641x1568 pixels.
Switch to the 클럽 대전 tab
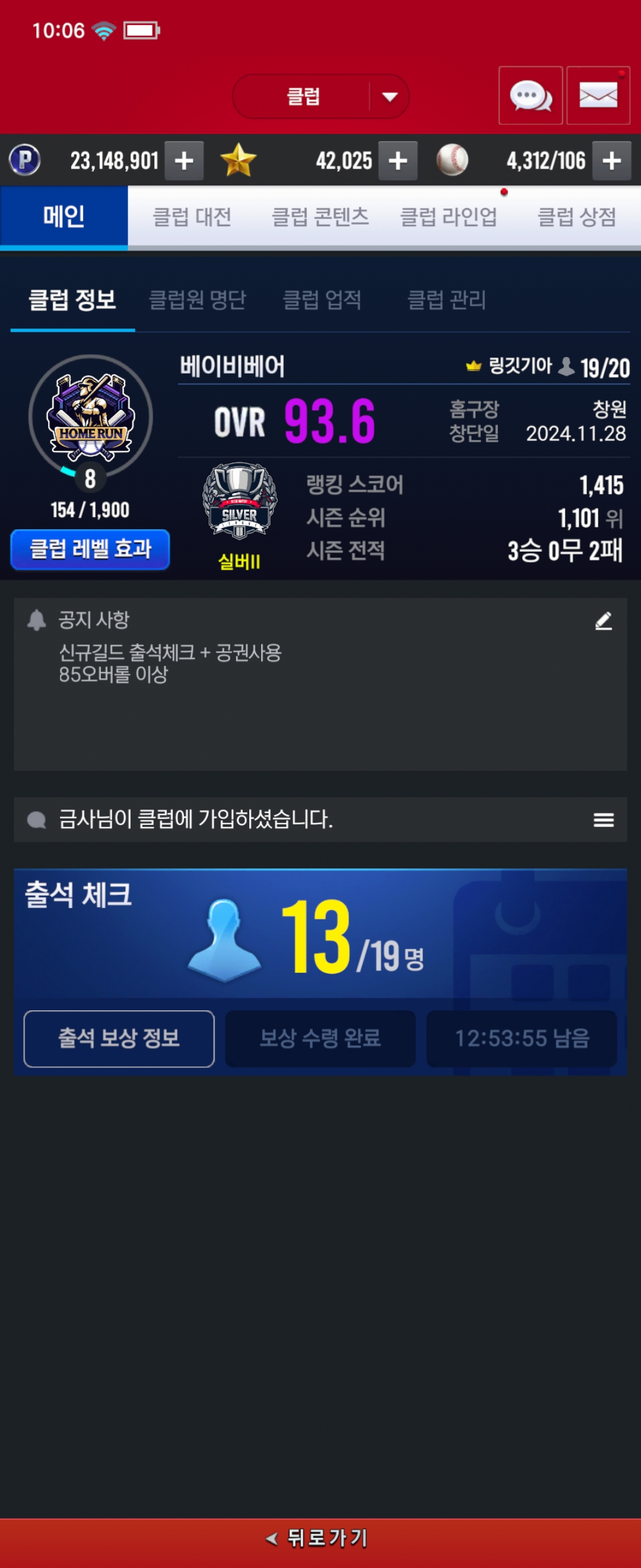pos(192,217)
